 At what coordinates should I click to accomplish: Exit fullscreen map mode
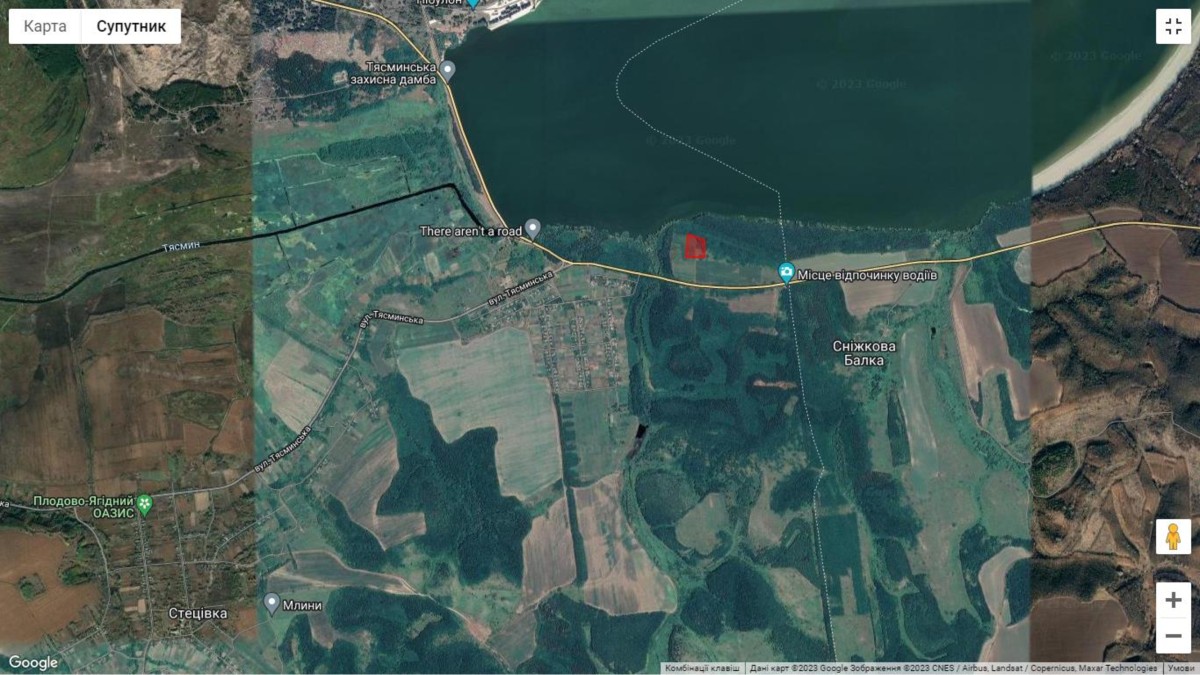tap(1173, 26)
